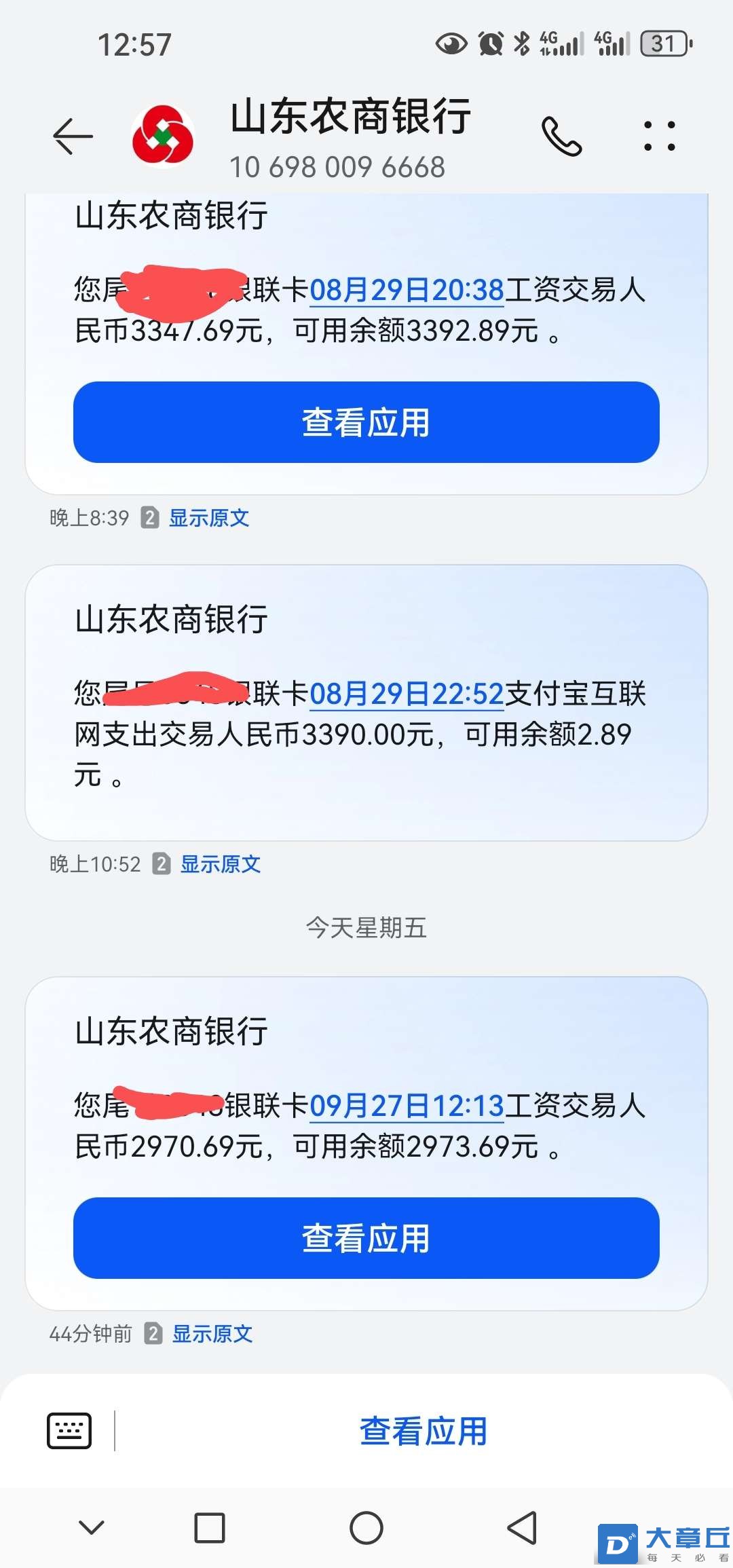Go to the system home screen

[x=366, y=1528]
